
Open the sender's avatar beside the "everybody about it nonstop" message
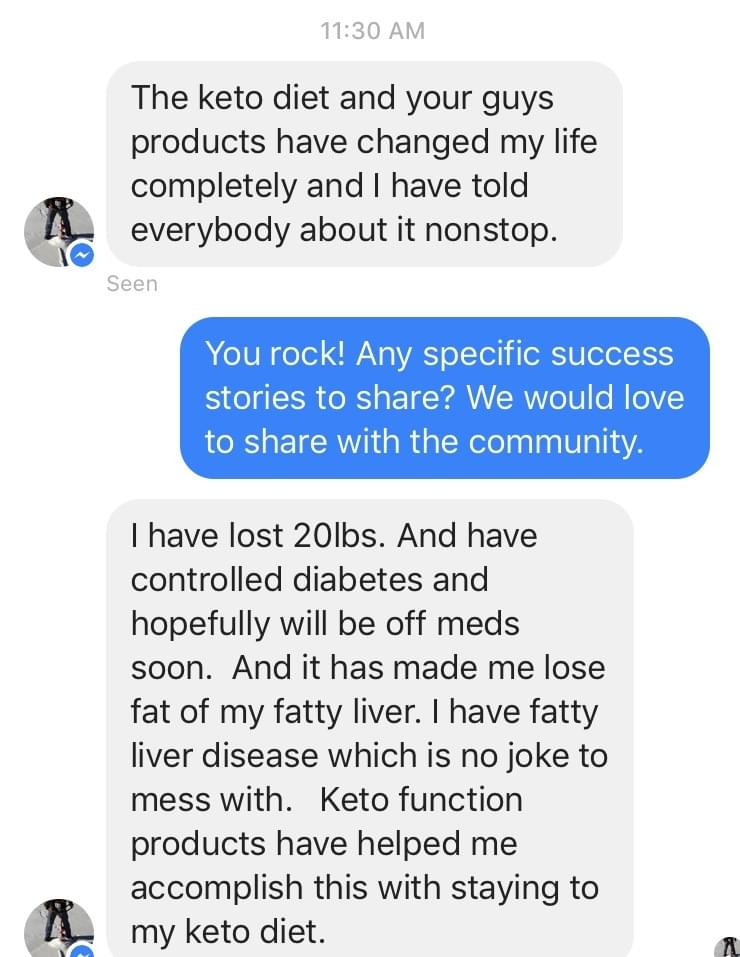point(59,231)
